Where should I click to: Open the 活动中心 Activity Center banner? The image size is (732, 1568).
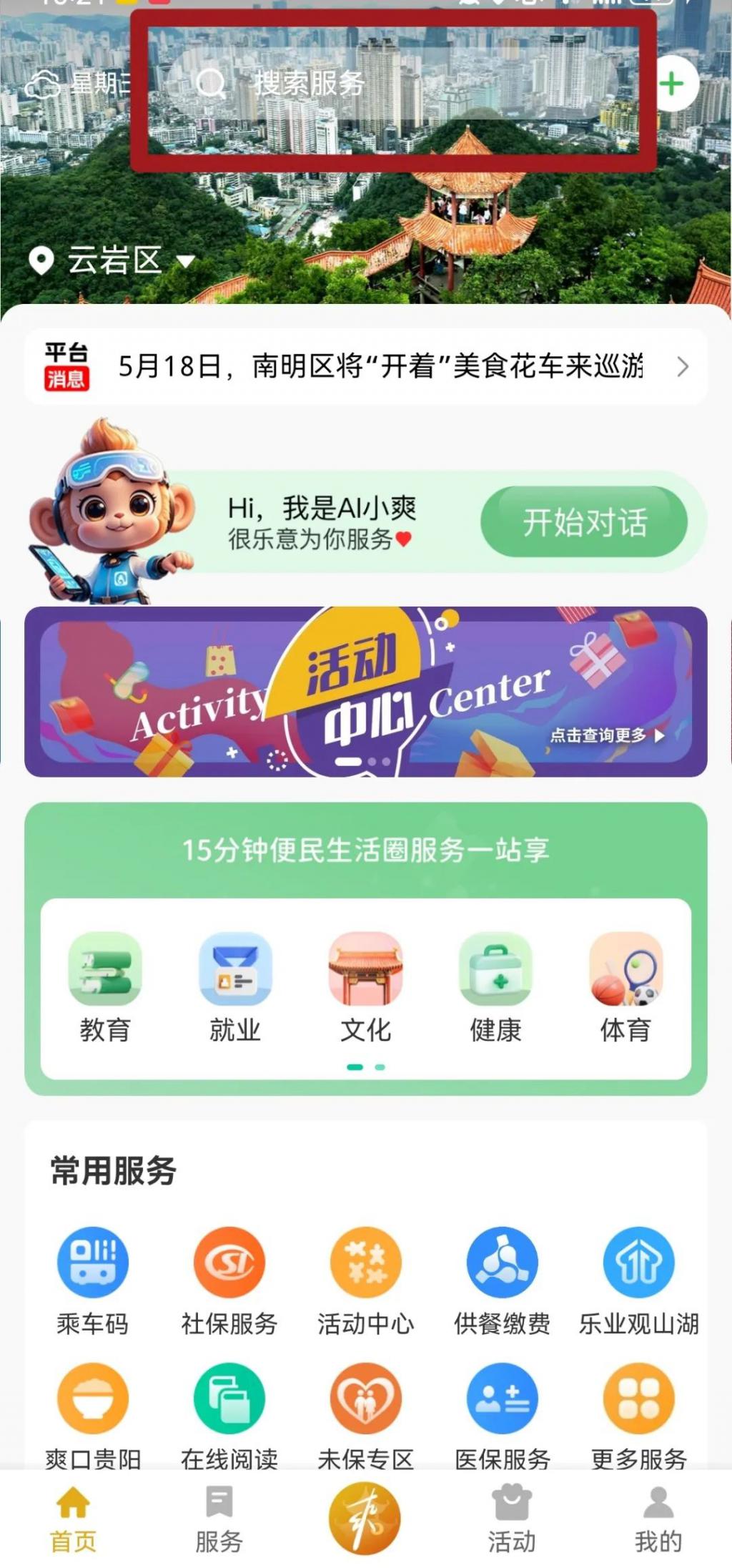[366, 692]
